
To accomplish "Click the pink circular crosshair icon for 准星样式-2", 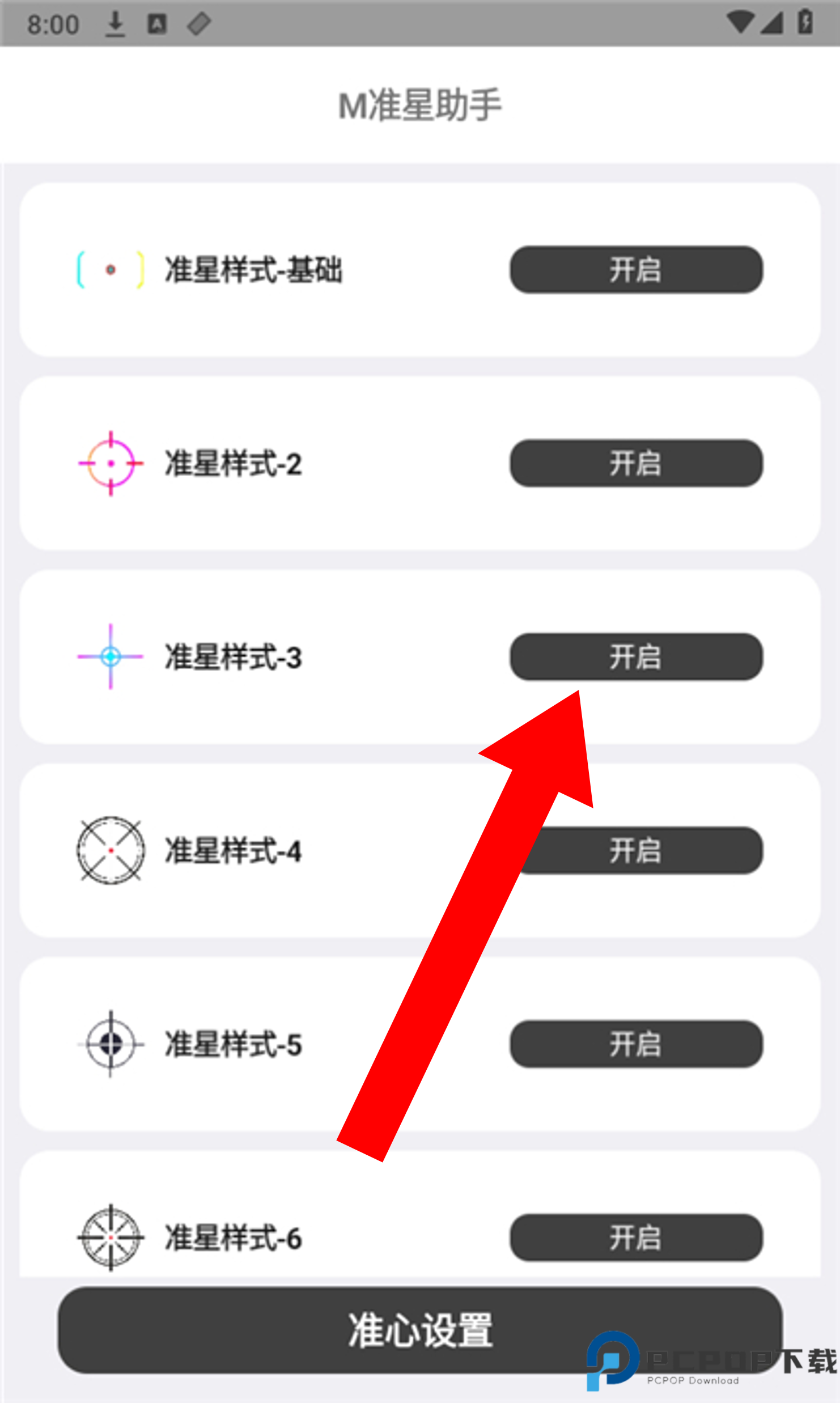I will click(x=111, y=464).
